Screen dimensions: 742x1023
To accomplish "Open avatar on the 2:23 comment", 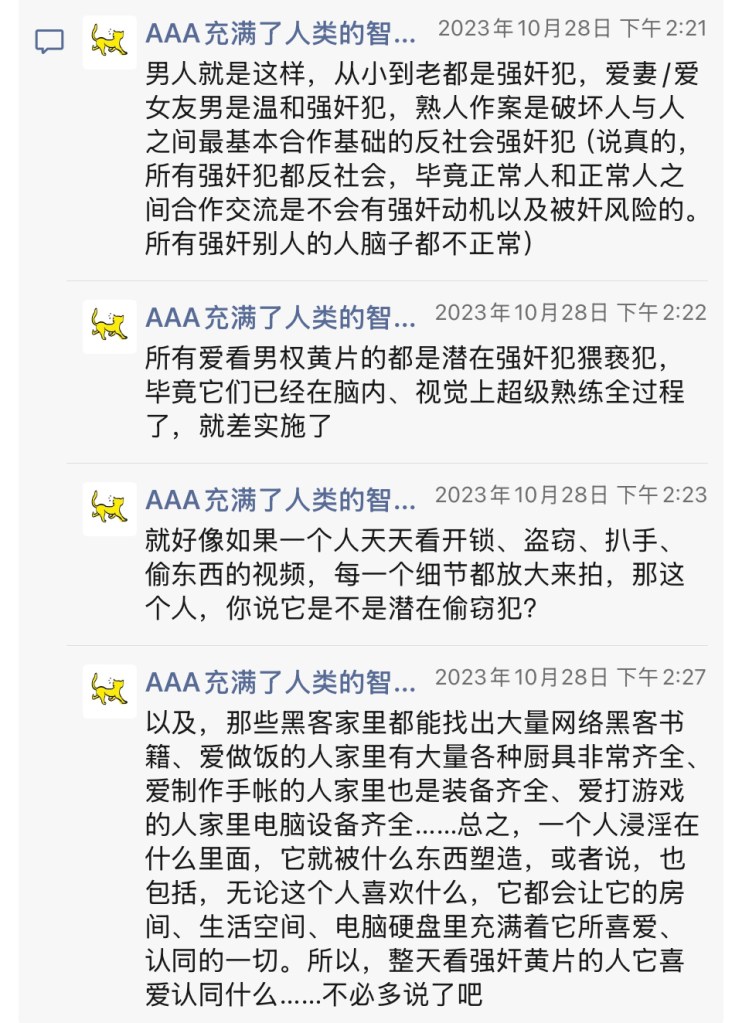I will coord(109,508).
